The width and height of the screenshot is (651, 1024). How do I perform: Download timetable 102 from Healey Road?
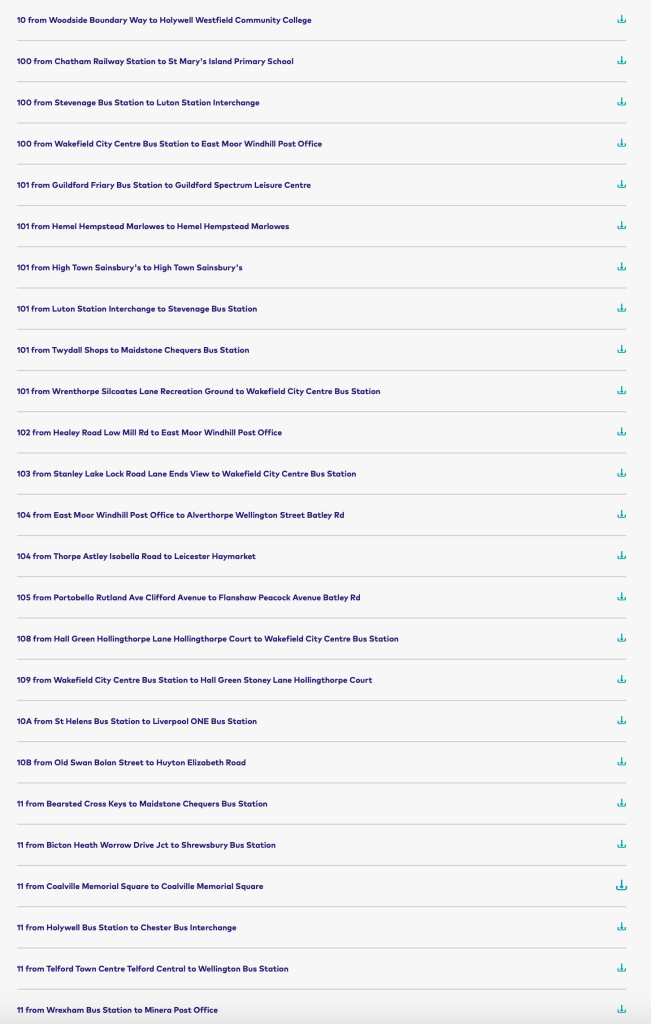[x=621, y=432]
